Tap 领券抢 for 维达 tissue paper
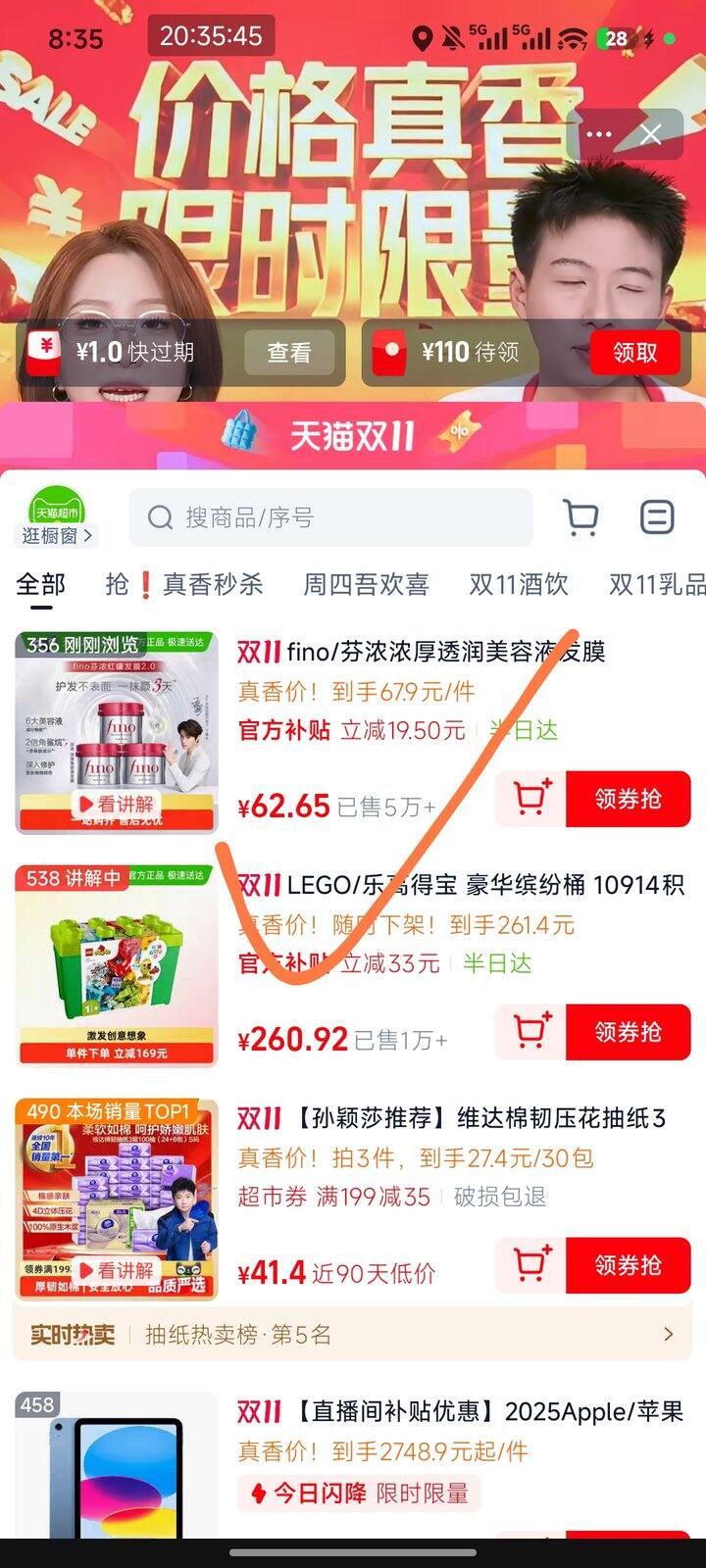This screenshot has height=1568, width=706. coord(629,1265)
